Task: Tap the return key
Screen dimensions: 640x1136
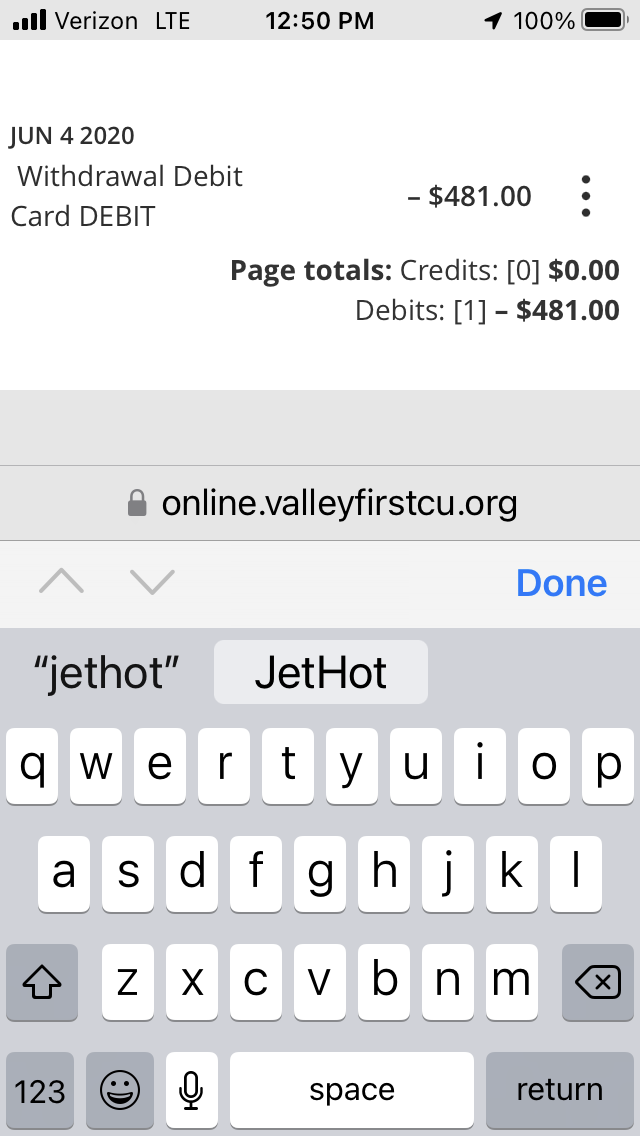Action: pyautogui.click(x=559, y=1090)
